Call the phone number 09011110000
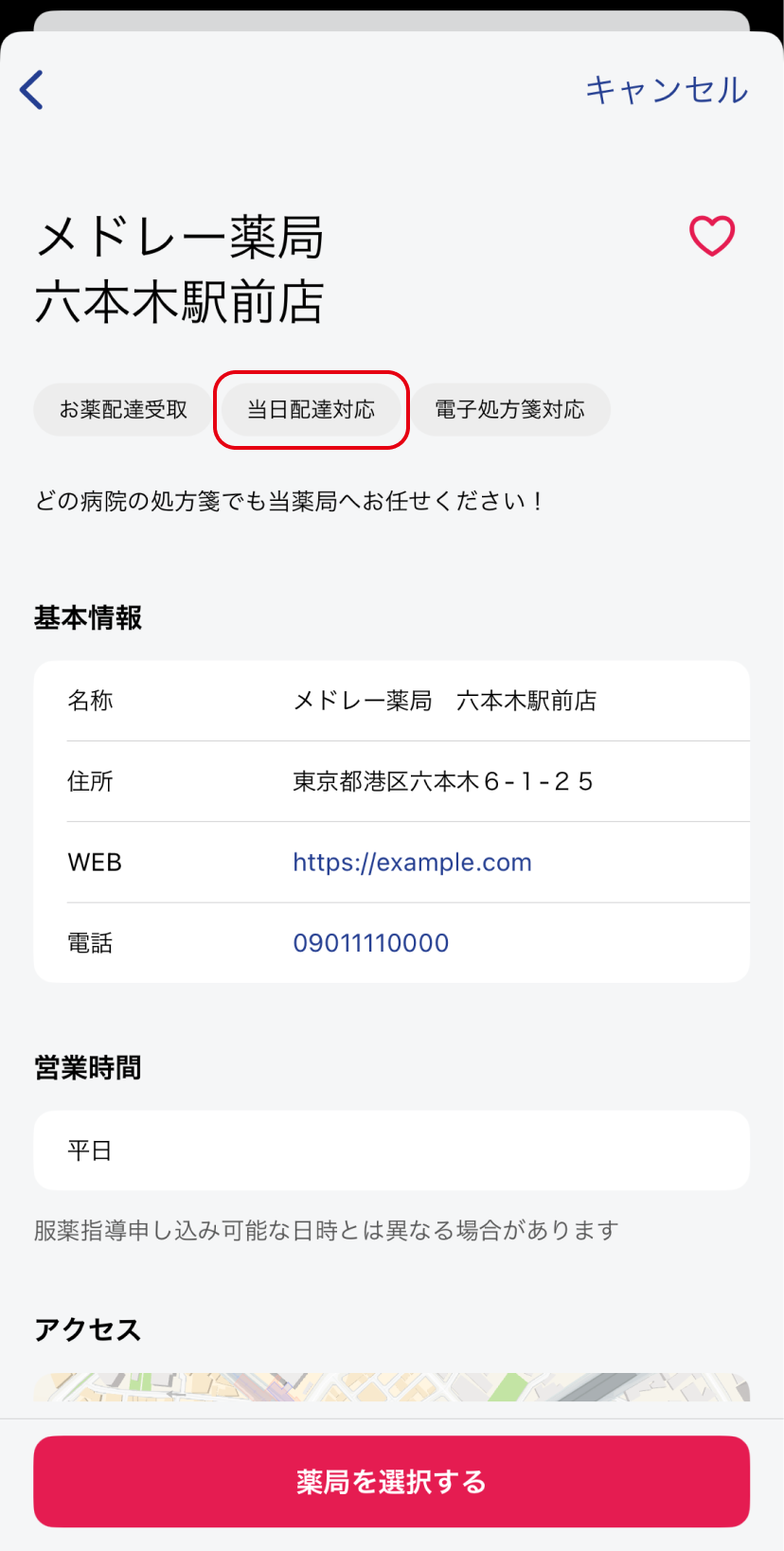This screenshot has width=784, height=1551. [371, 943]
